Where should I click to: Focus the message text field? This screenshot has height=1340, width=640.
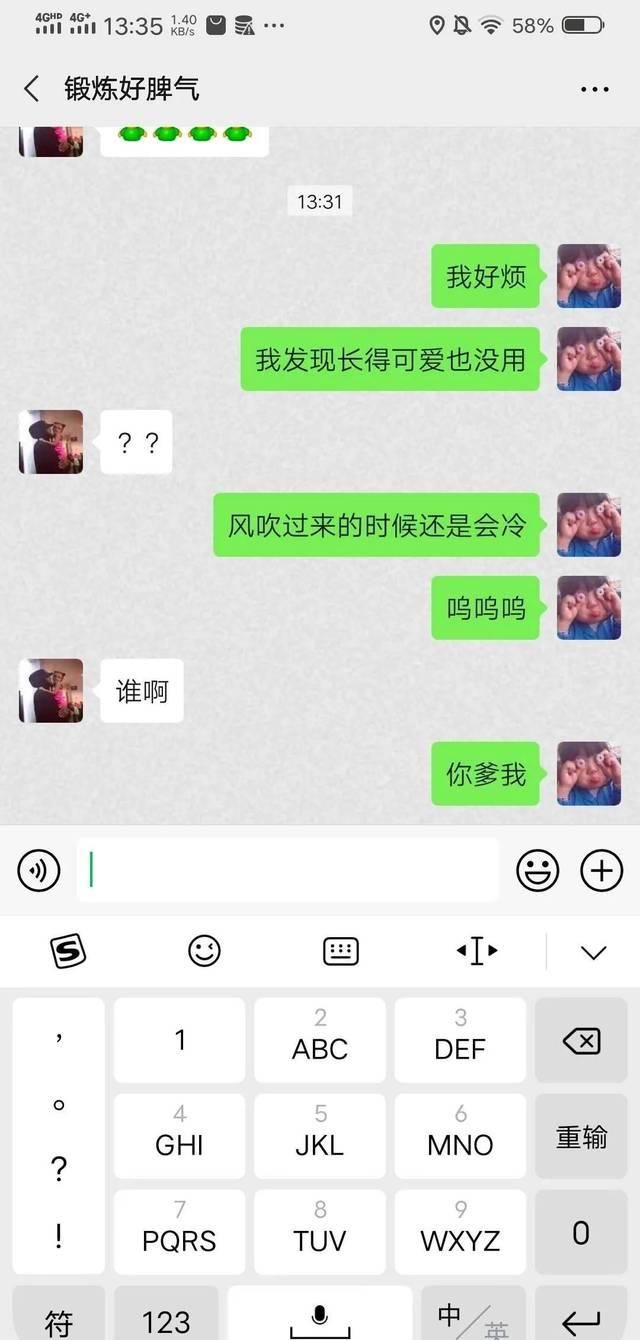[x=288, y=870]
